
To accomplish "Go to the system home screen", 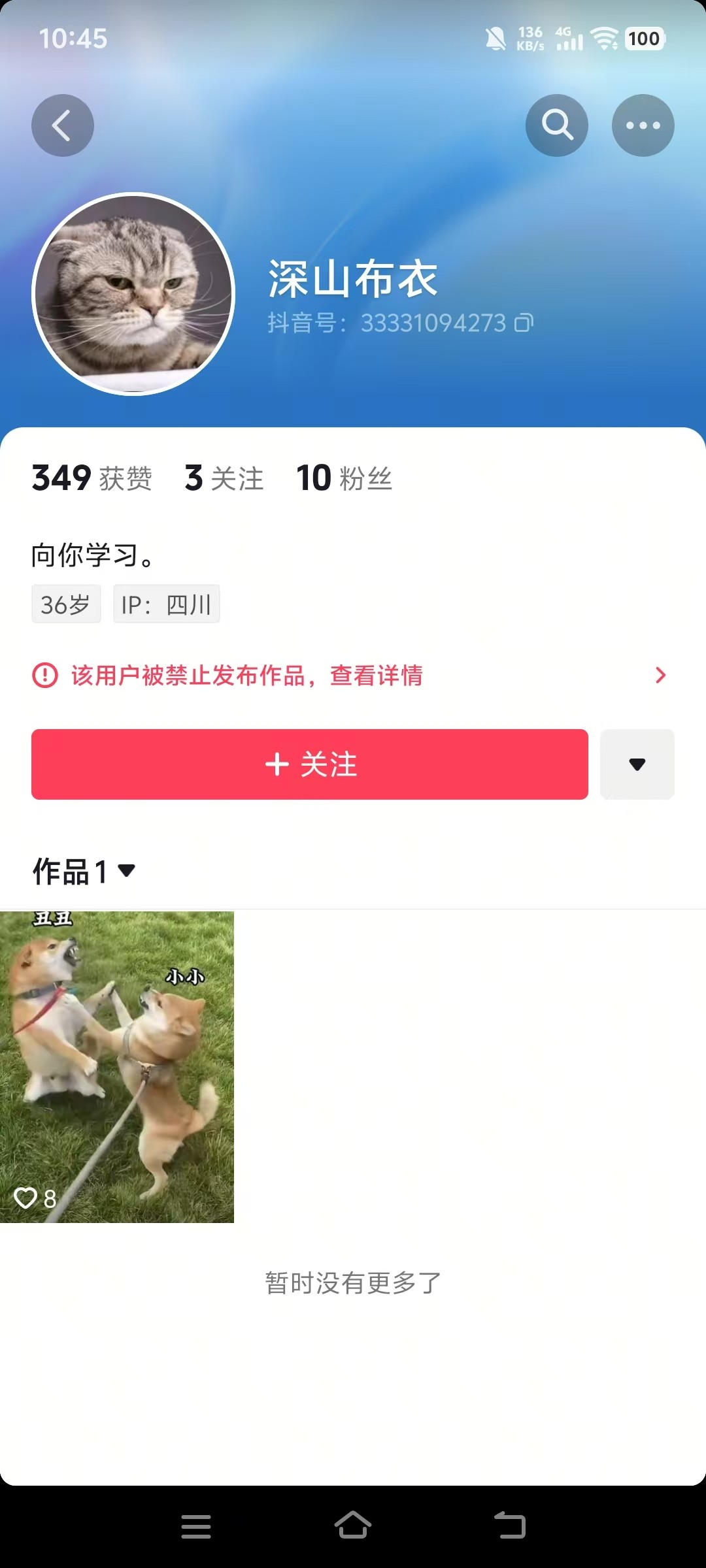I will point(353,1526).
